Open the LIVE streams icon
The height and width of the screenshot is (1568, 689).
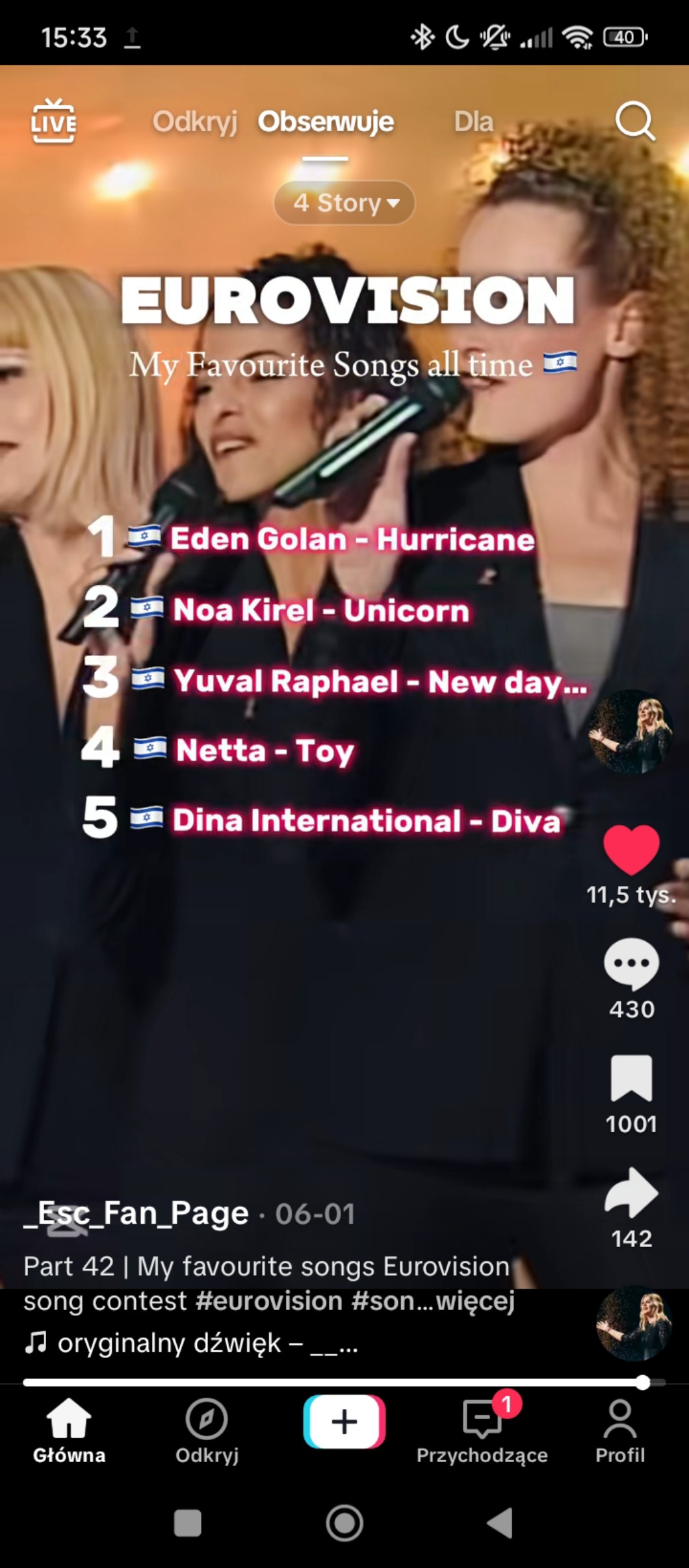[x=53, y=121]
